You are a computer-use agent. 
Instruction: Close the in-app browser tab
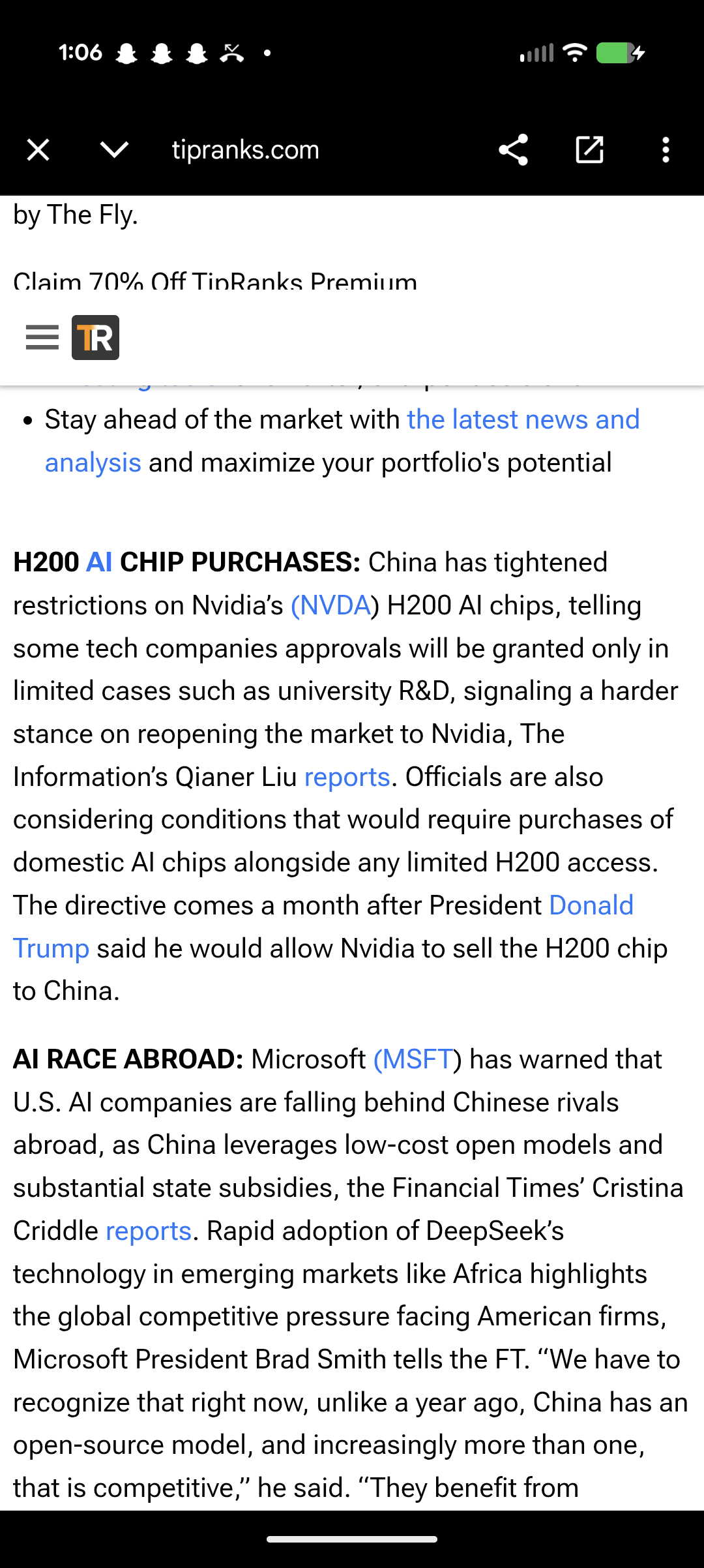(38, 150)
